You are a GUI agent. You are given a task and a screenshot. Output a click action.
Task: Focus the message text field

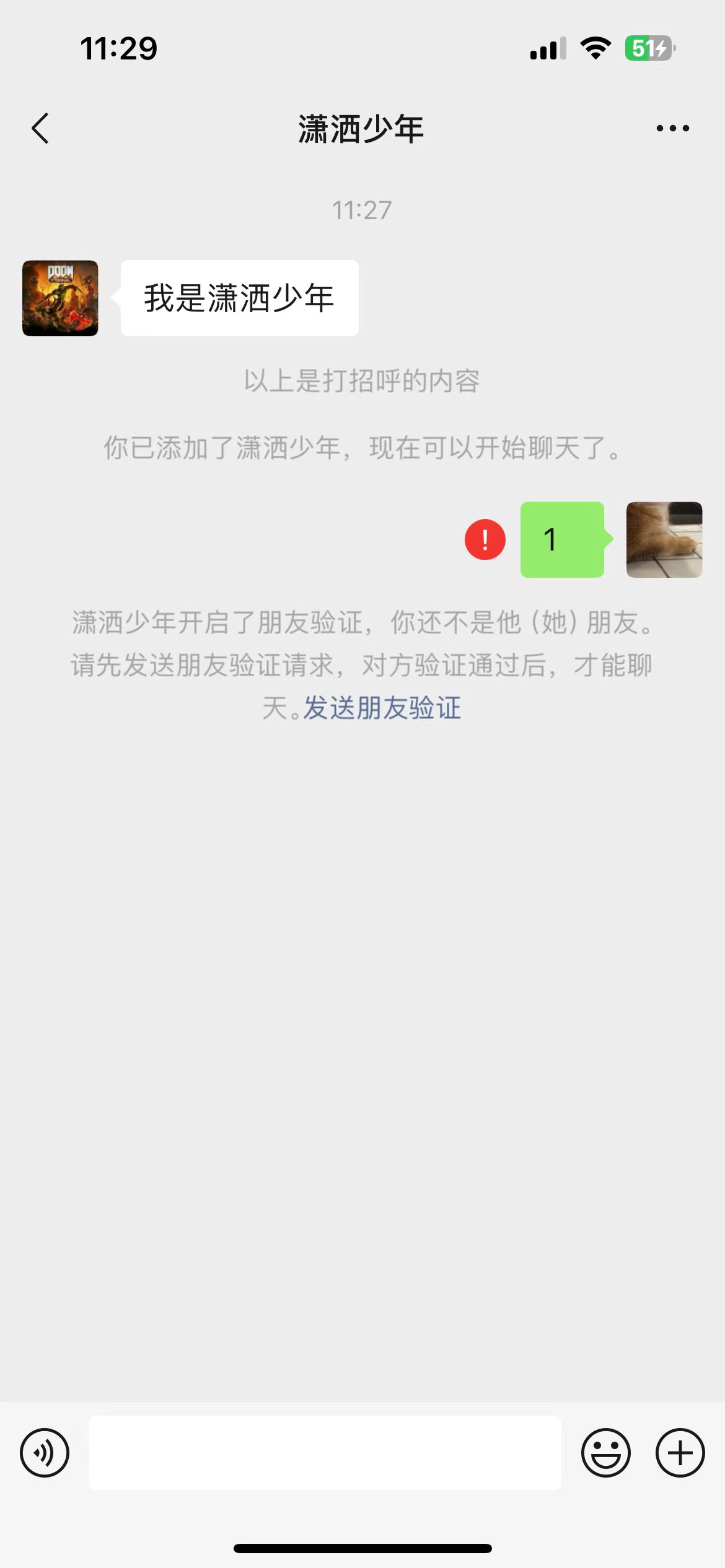325,1453
